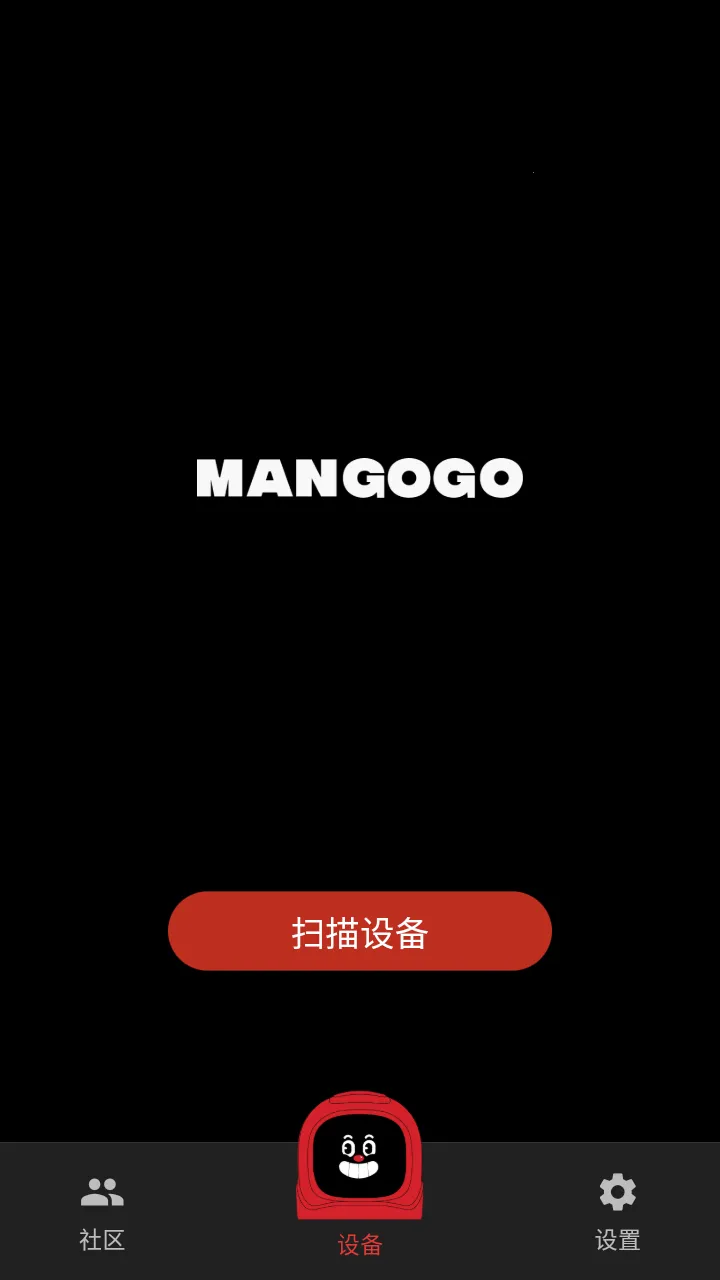Tap the 社区 label text
The height and width of the screenshot is (1280, 720).
[101, 1241]
